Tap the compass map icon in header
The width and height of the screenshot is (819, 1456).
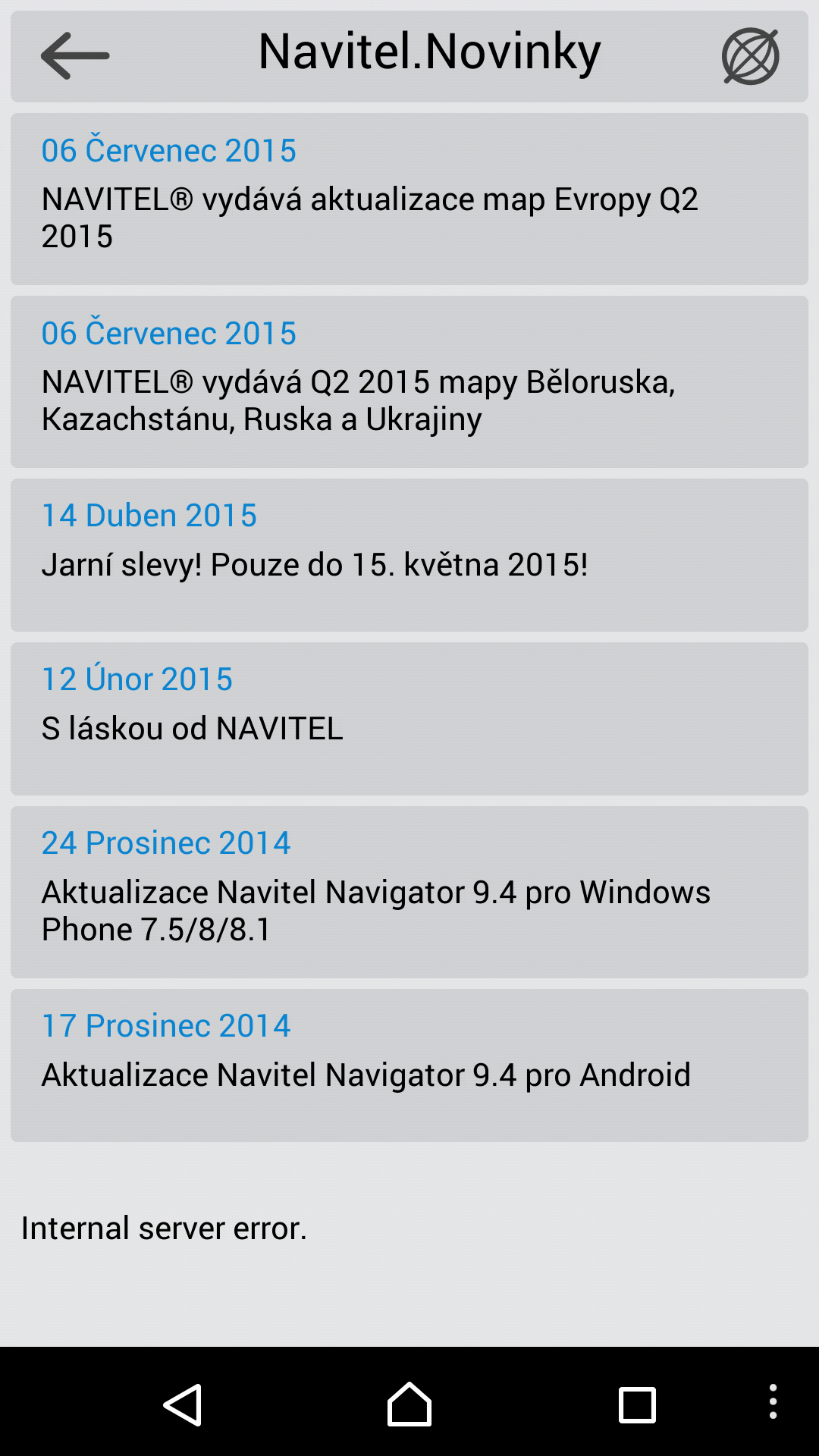pyautogui.click(x=750, y=56)
